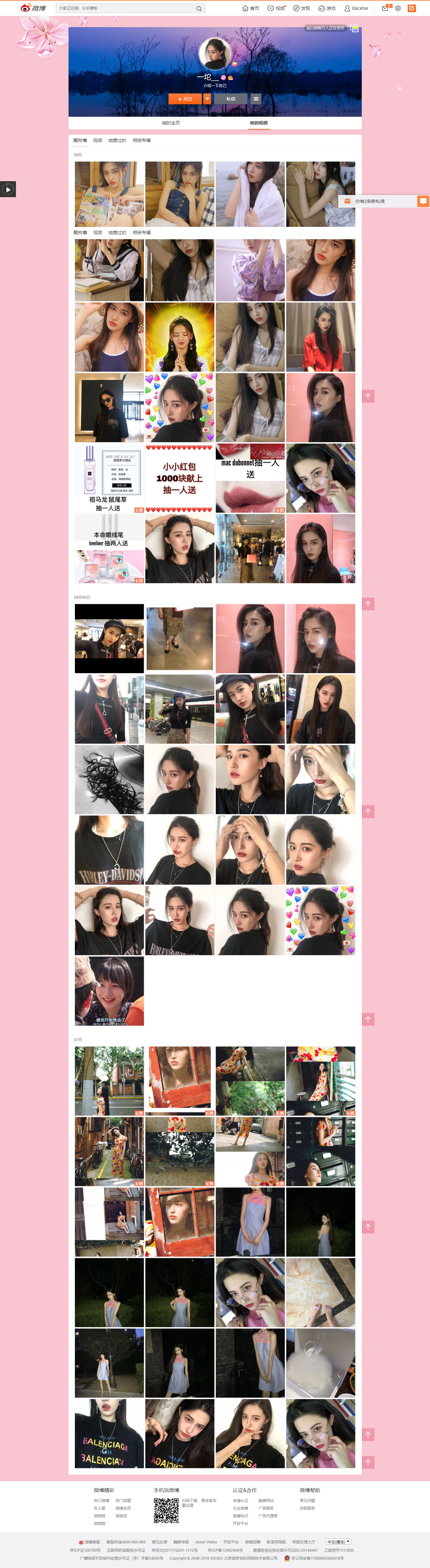Select the 相册专辑 tab under the profile
This screenshot has width=430, height=1568.
pyautogui.click(x=142, y=141)
